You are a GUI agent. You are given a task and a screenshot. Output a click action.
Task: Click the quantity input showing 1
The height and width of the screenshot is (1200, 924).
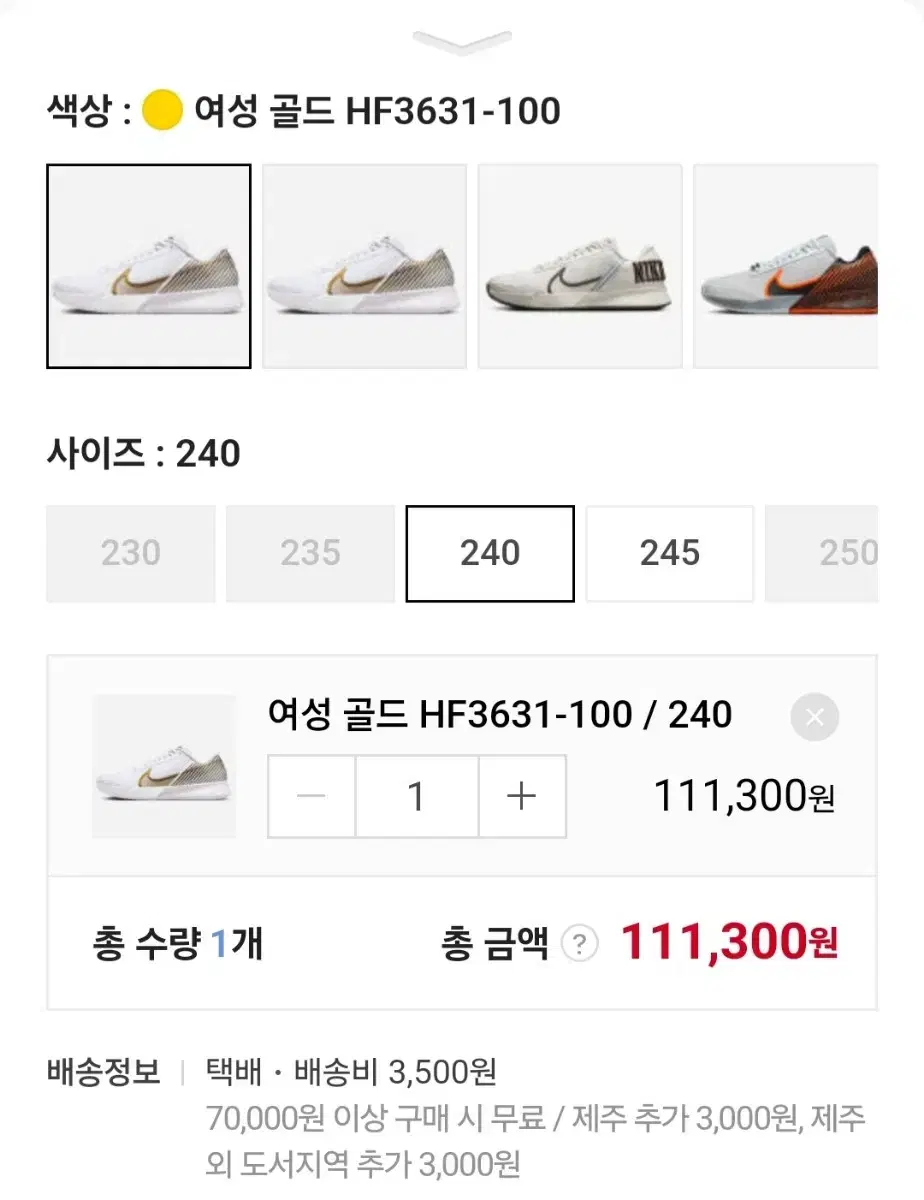click(x=416, y=796)
